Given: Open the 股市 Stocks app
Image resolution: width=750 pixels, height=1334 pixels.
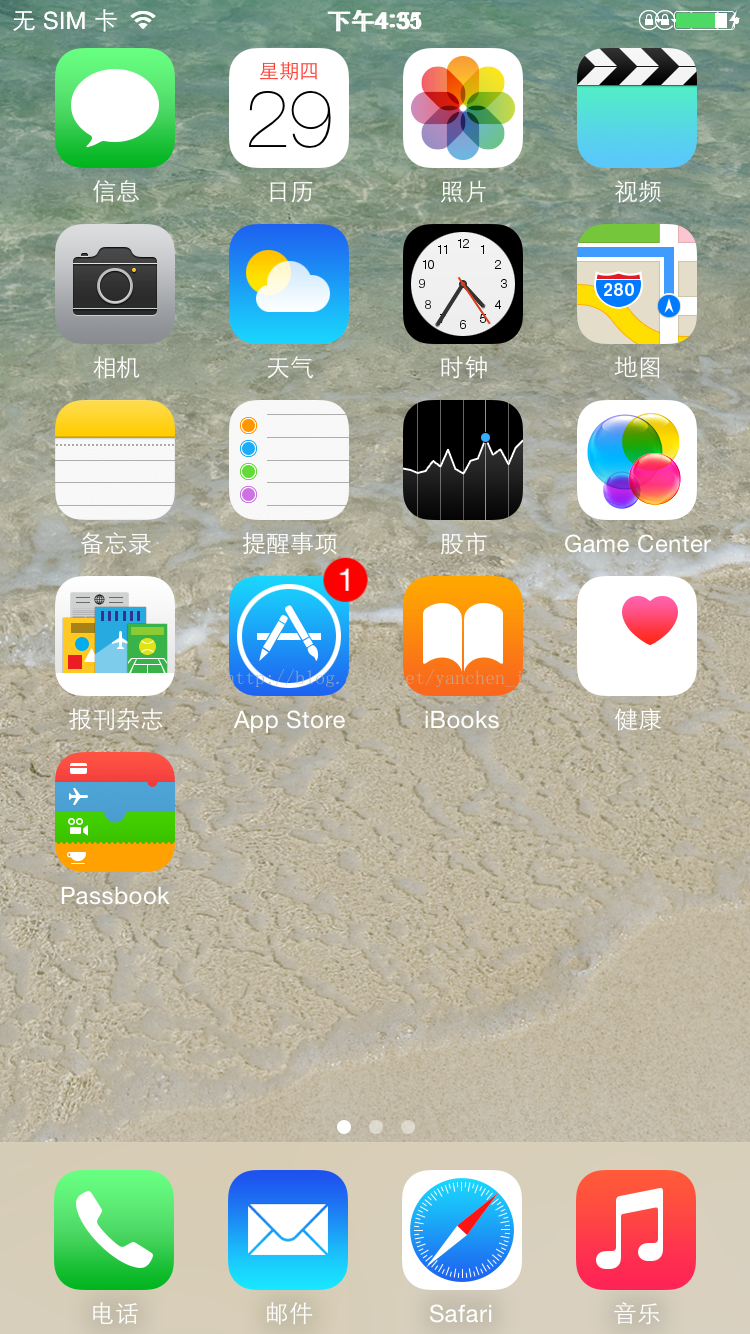Looking at the screenshot, I should [x=463, y=460].
